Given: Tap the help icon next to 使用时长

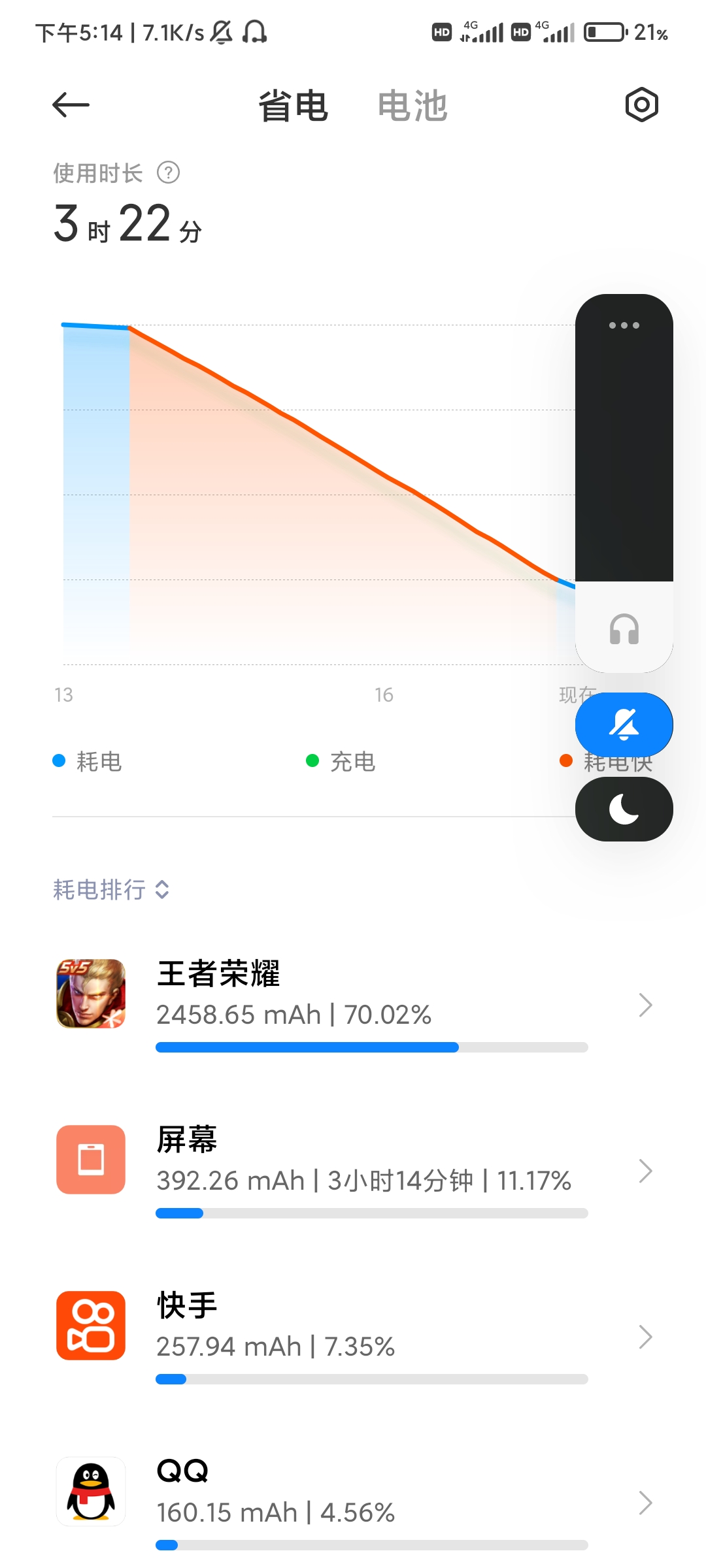Looking at the screenshot, I should click(169, 173).
